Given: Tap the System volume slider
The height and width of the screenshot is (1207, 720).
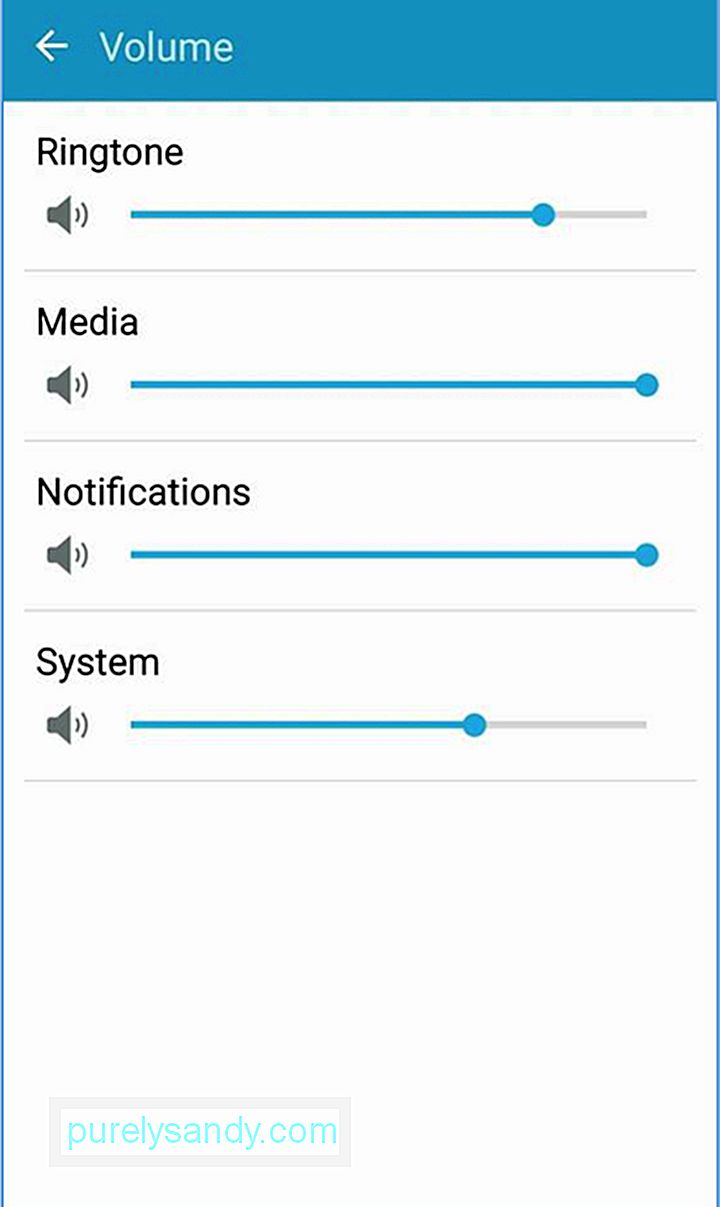Looking at the screenshot, I should (x=389, y=724).
